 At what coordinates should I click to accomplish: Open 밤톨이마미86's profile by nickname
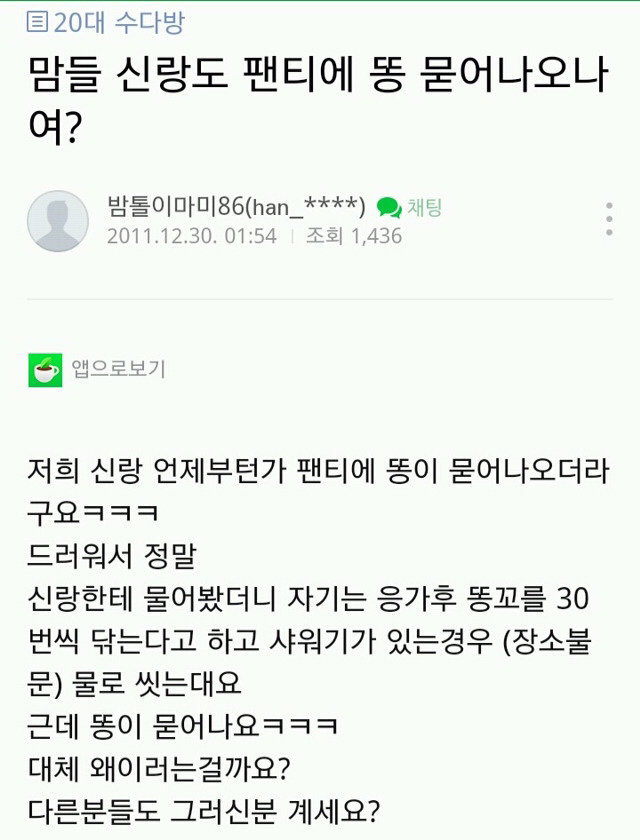pos(236,206)
